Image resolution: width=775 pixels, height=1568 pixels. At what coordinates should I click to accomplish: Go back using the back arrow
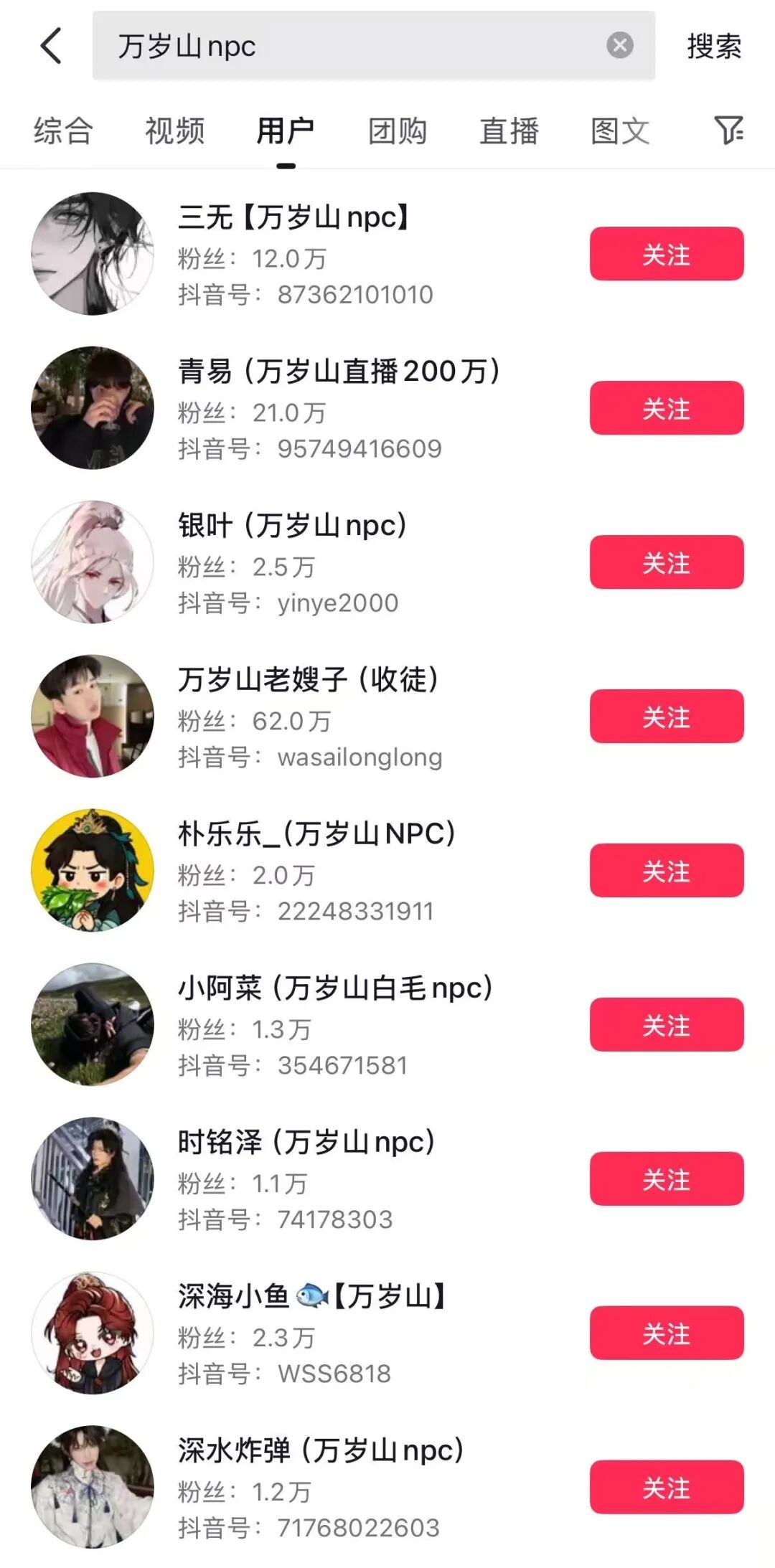pyautogui.click(x=52, y=46)
